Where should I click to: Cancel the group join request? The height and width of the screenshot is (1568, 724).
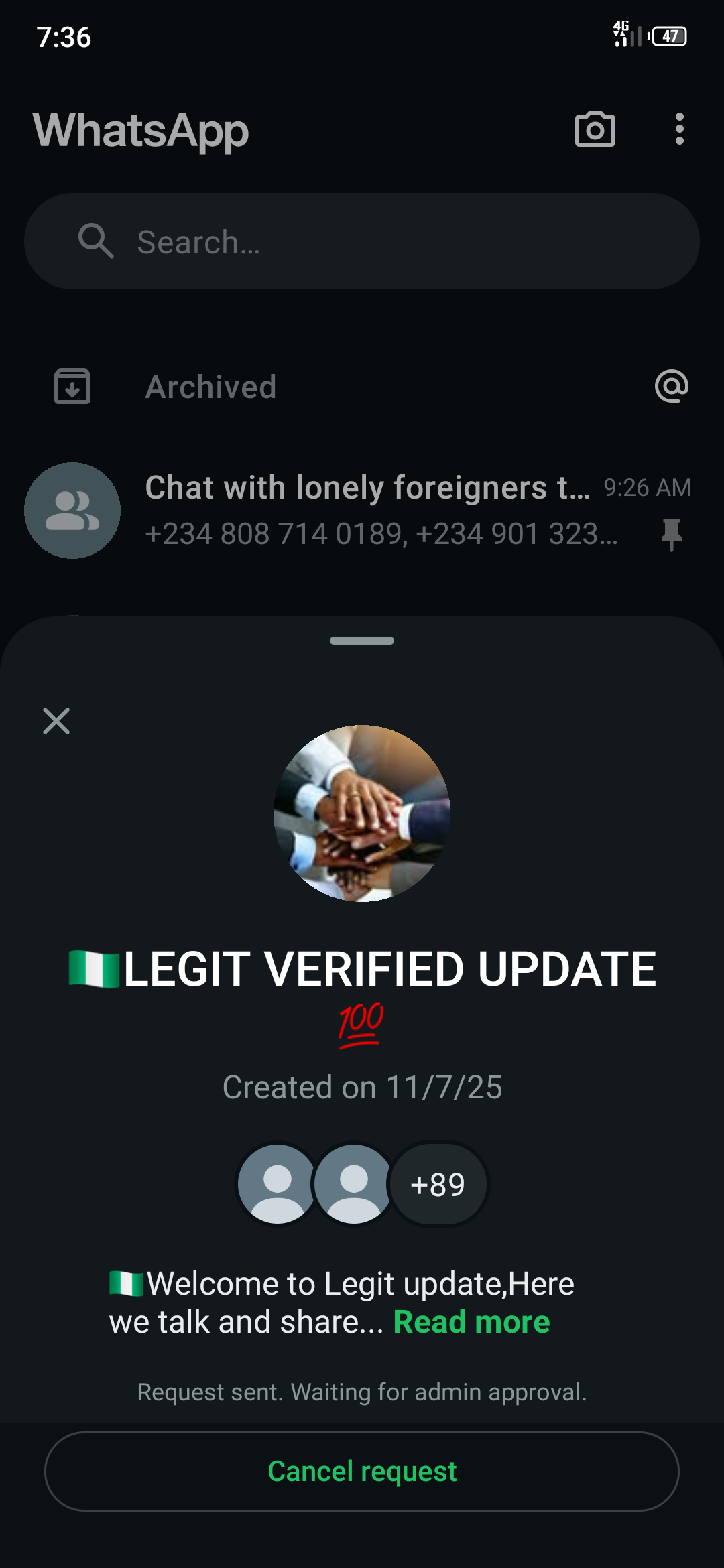pyautogui.click(x=362, y=1471)
